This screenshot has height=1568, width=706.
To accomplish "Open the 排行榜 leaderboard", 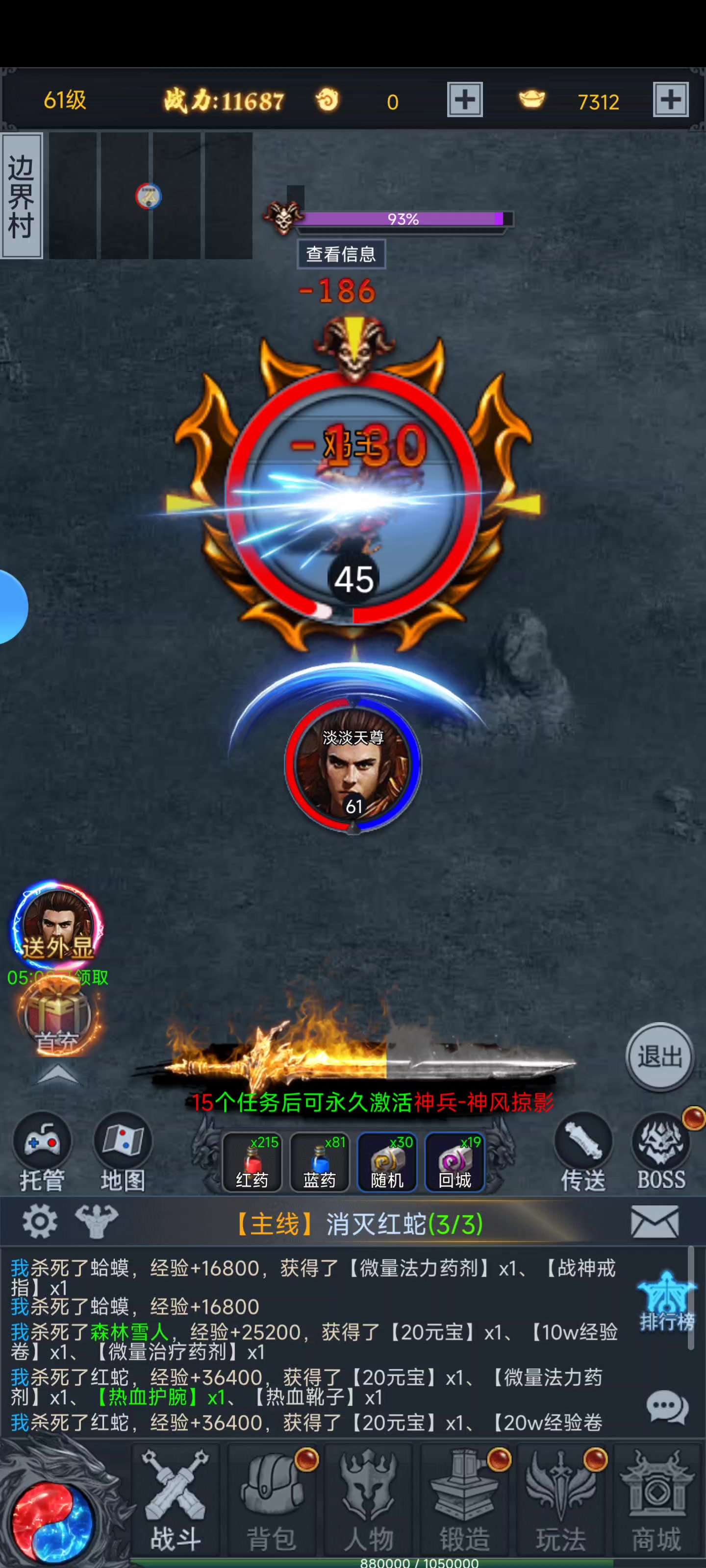I will pyautogui.click(x=667, y=1301).
